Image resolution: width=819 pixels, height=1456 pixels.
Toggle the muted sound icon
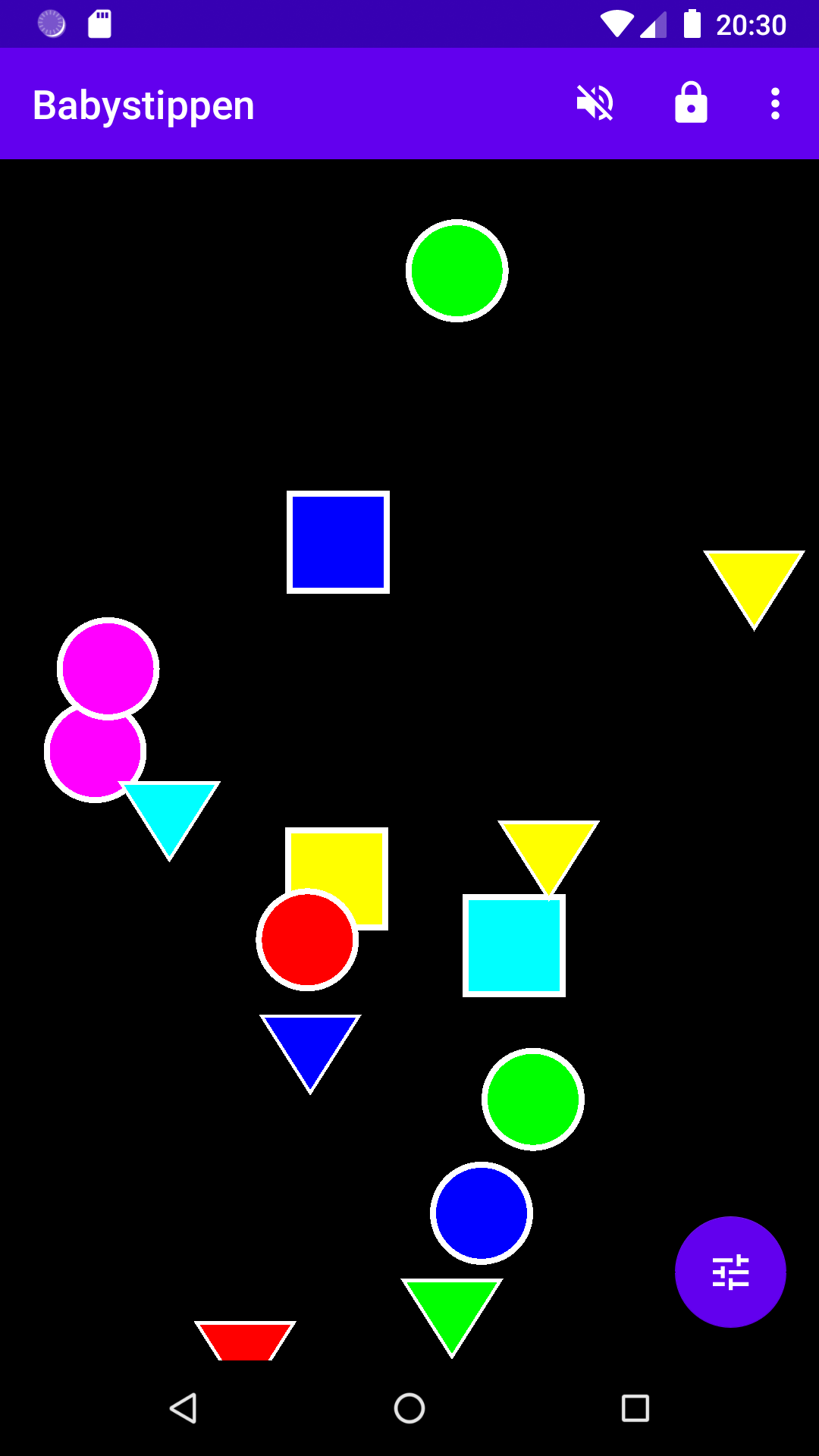pos(595,103)
